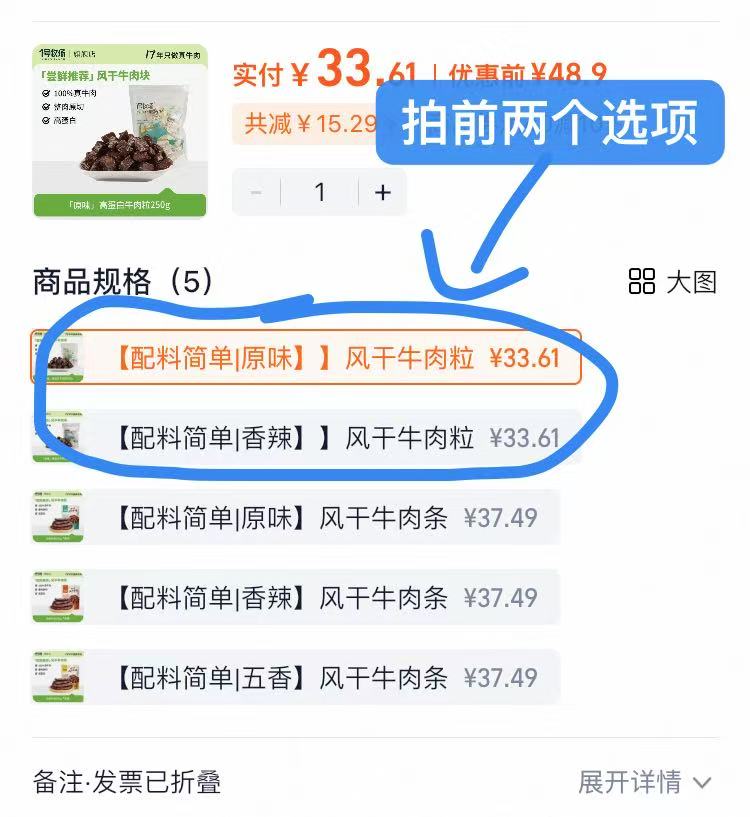
Task: Switch spec list to 大图 view
Action: [673, 282]
